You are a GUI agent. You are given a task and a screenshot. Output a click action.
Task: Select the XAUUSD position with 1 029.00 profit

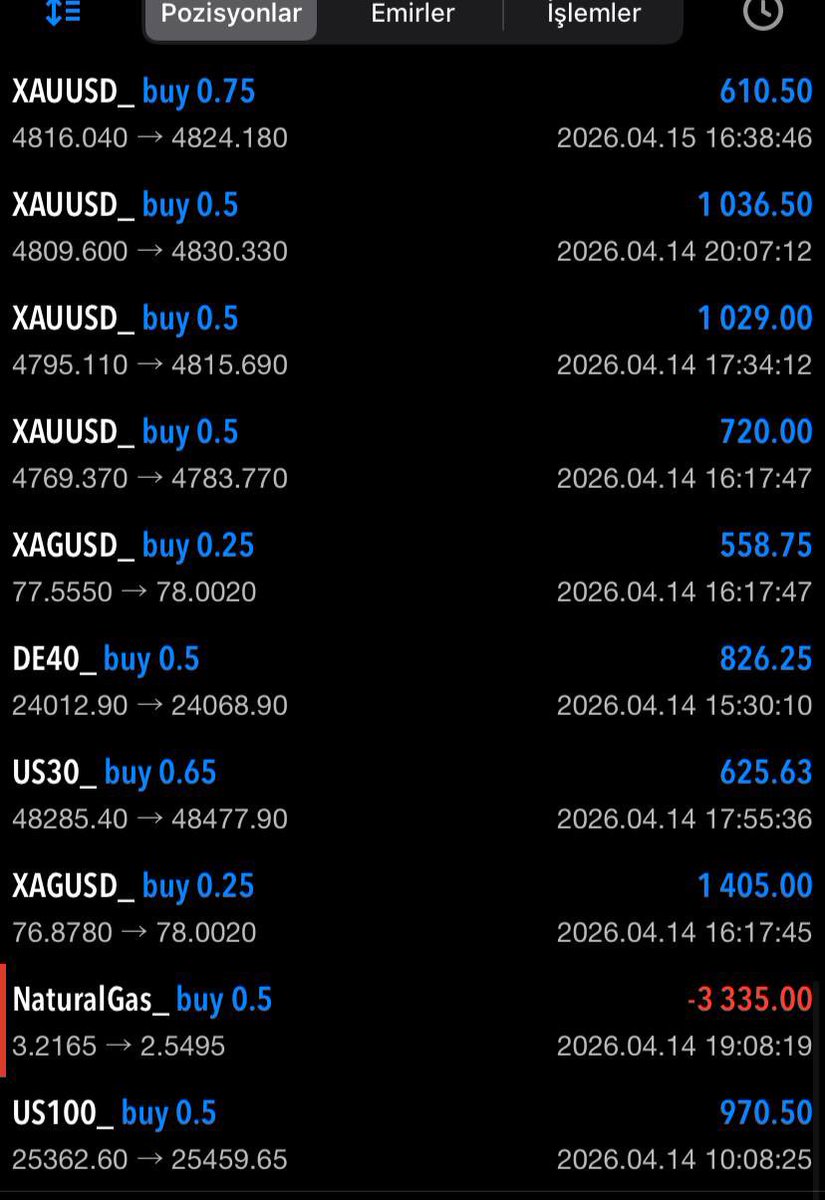412,341
